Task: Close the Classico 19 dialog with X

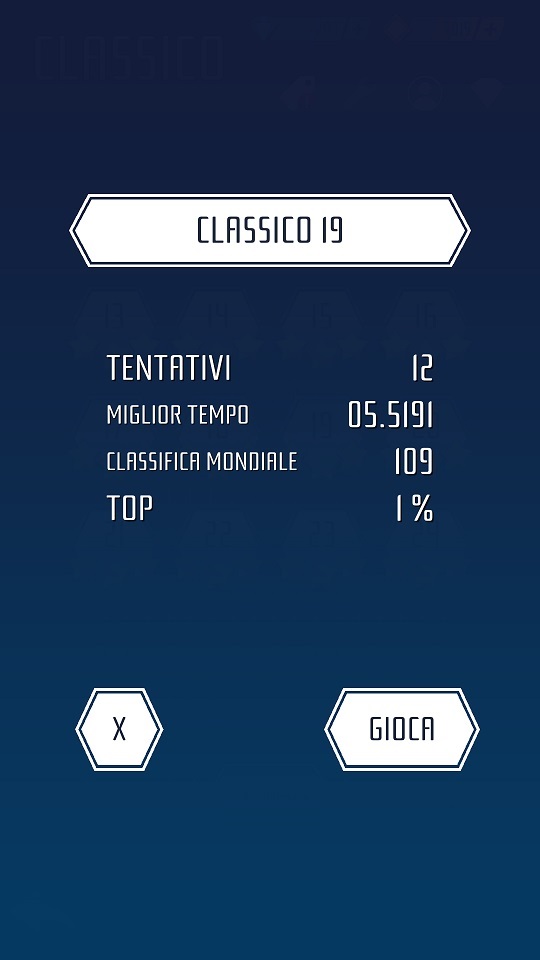Action: [119, 729]
